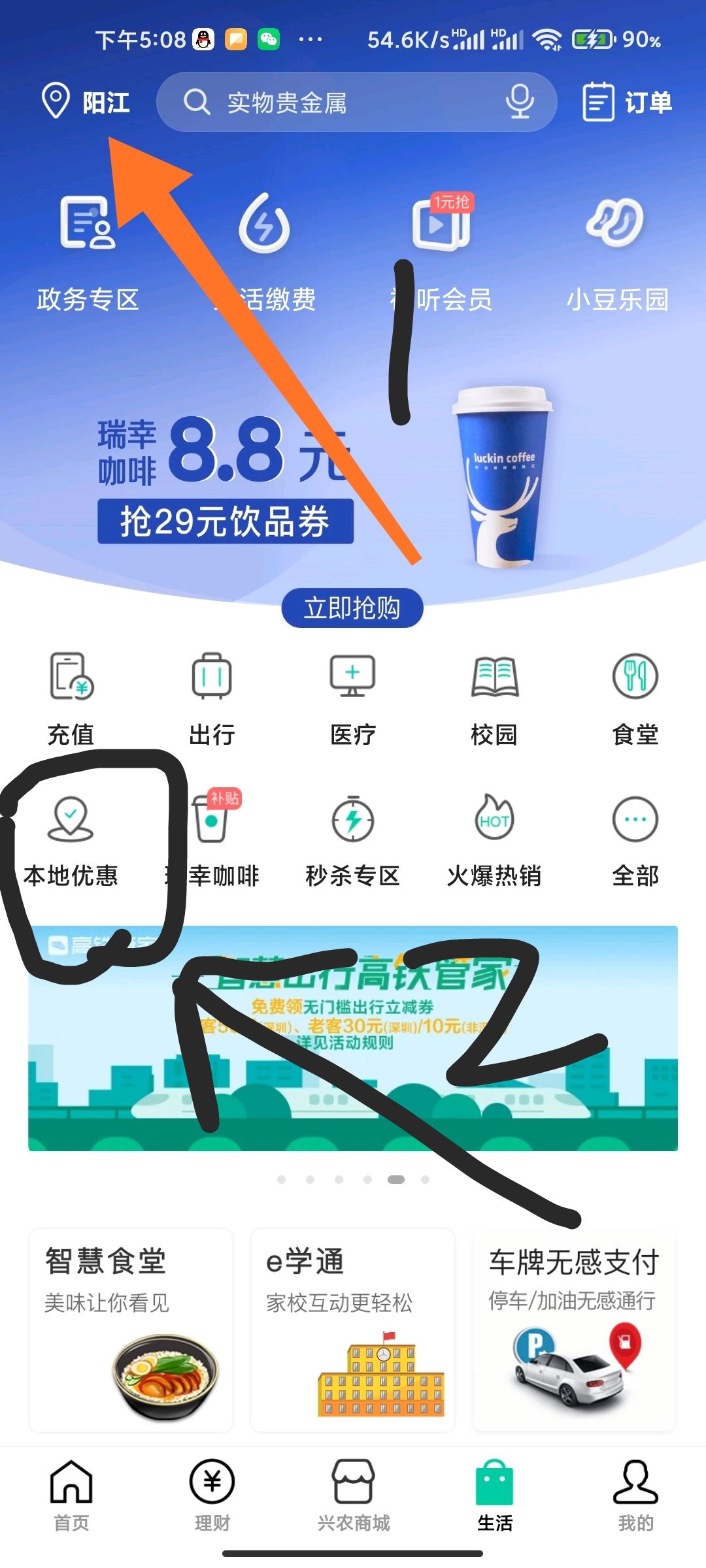Open the 智慧食堂 card
706x1568 pixels.
[x=131, y=1330]
